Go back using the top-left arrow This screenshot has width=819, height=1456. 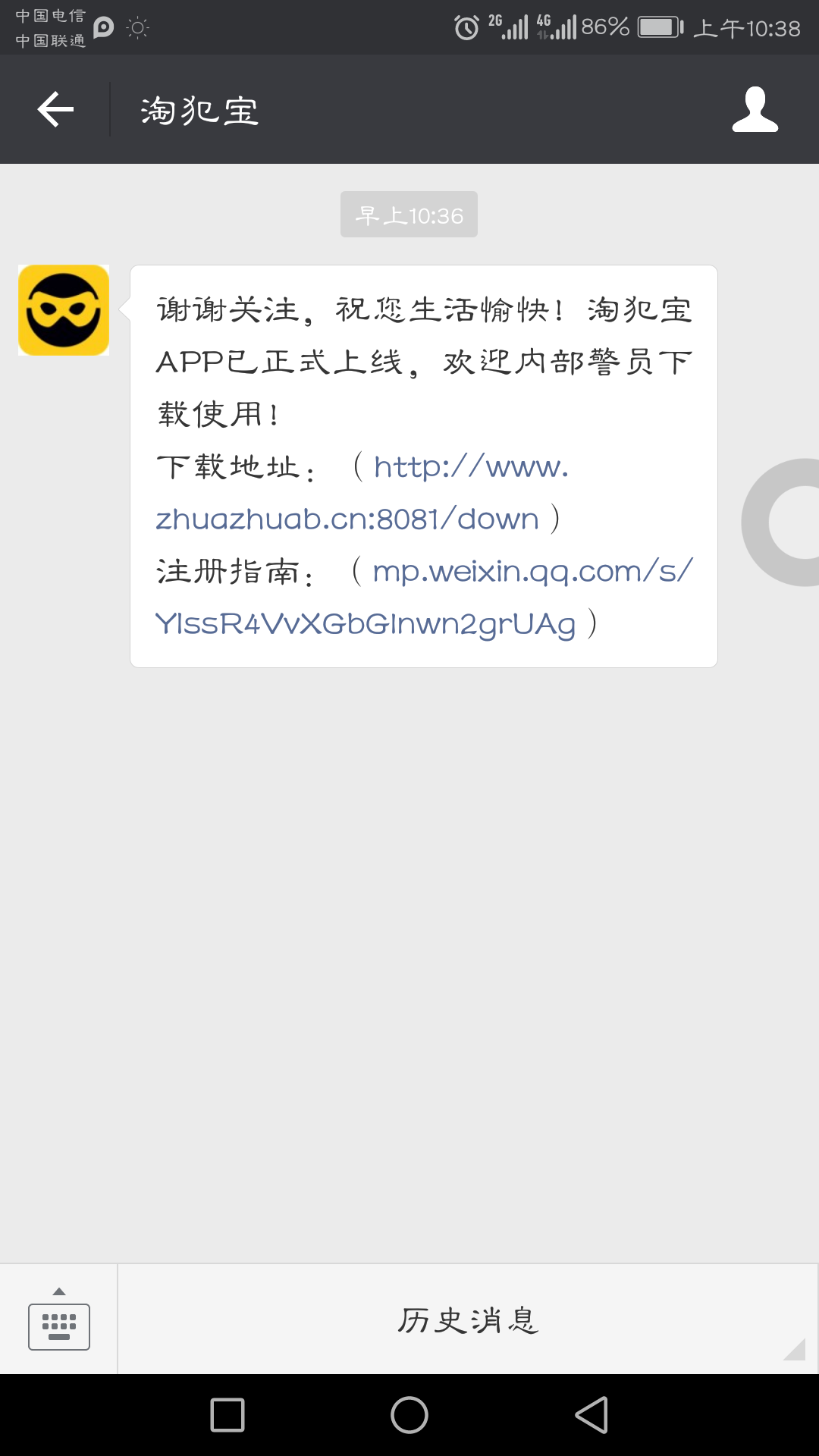coord(55,109)
